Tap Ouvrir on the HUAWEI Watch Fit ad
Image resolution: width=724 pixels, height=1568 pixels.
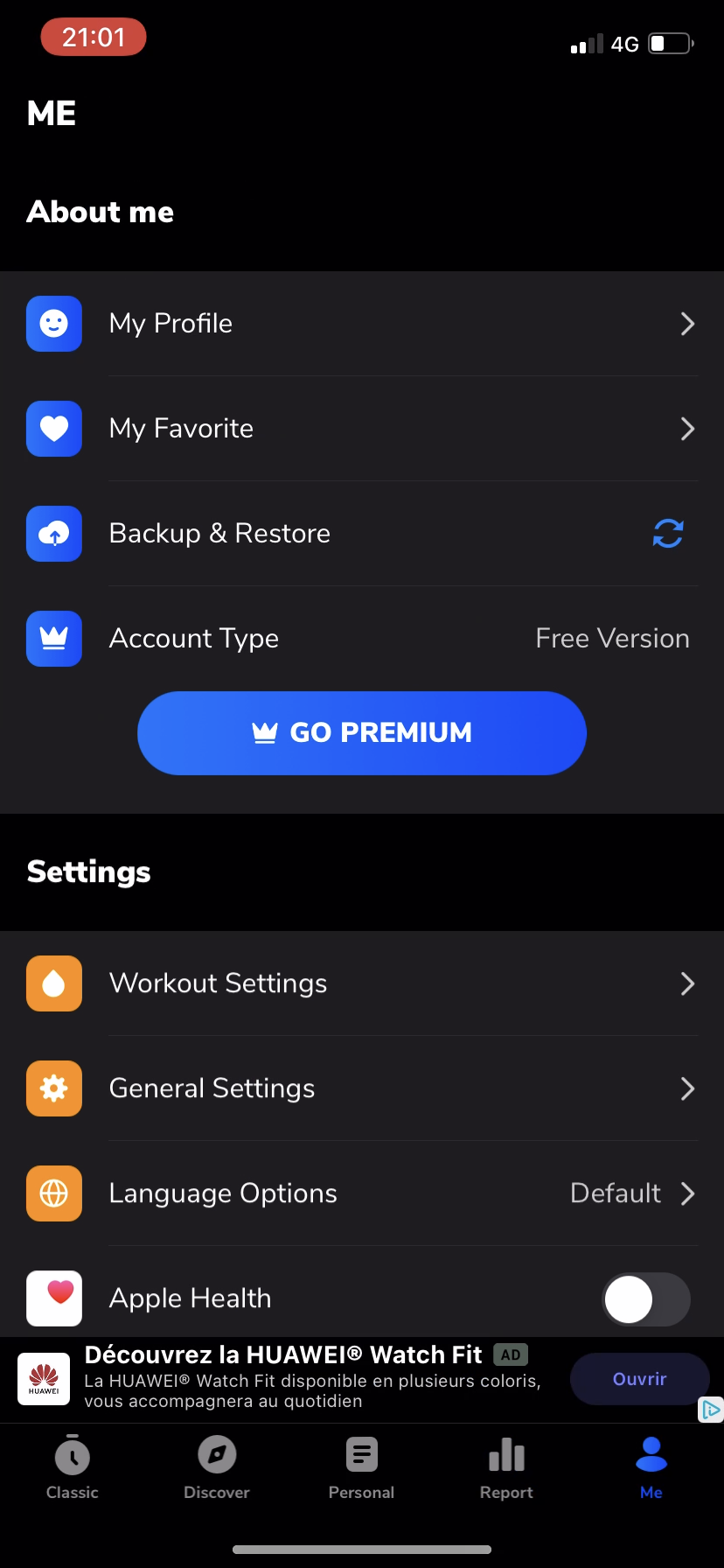pyautogui.click(x=639, y=1378)
